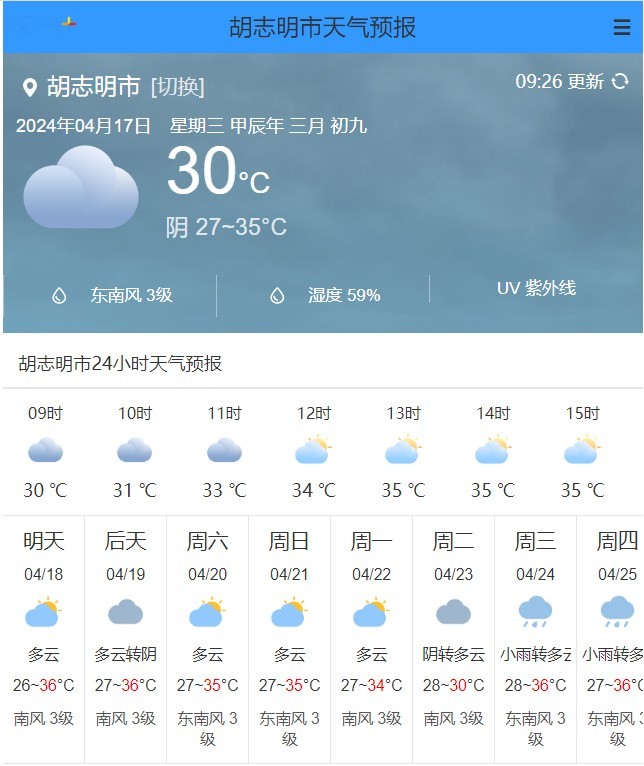Refresh the weather update
Image resolution: width=644 pixels, height=766 pixels.
pos(620,81)
